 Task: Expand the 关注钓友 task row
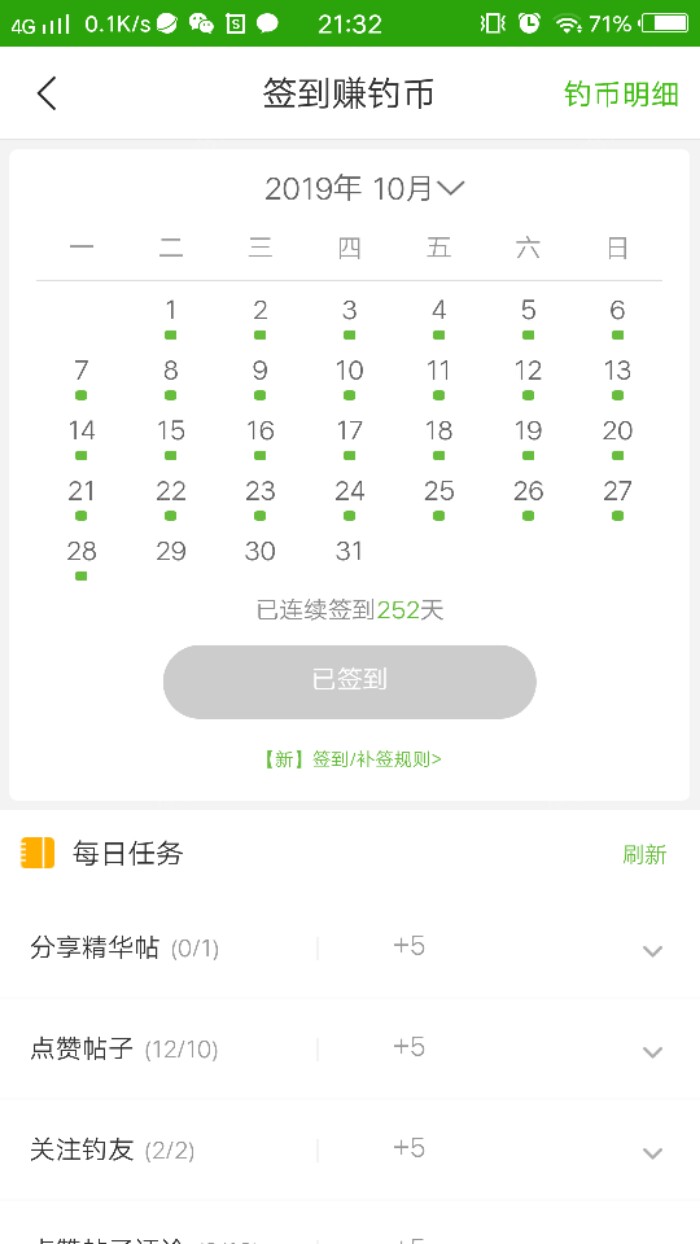click(x=652, y=1152)
